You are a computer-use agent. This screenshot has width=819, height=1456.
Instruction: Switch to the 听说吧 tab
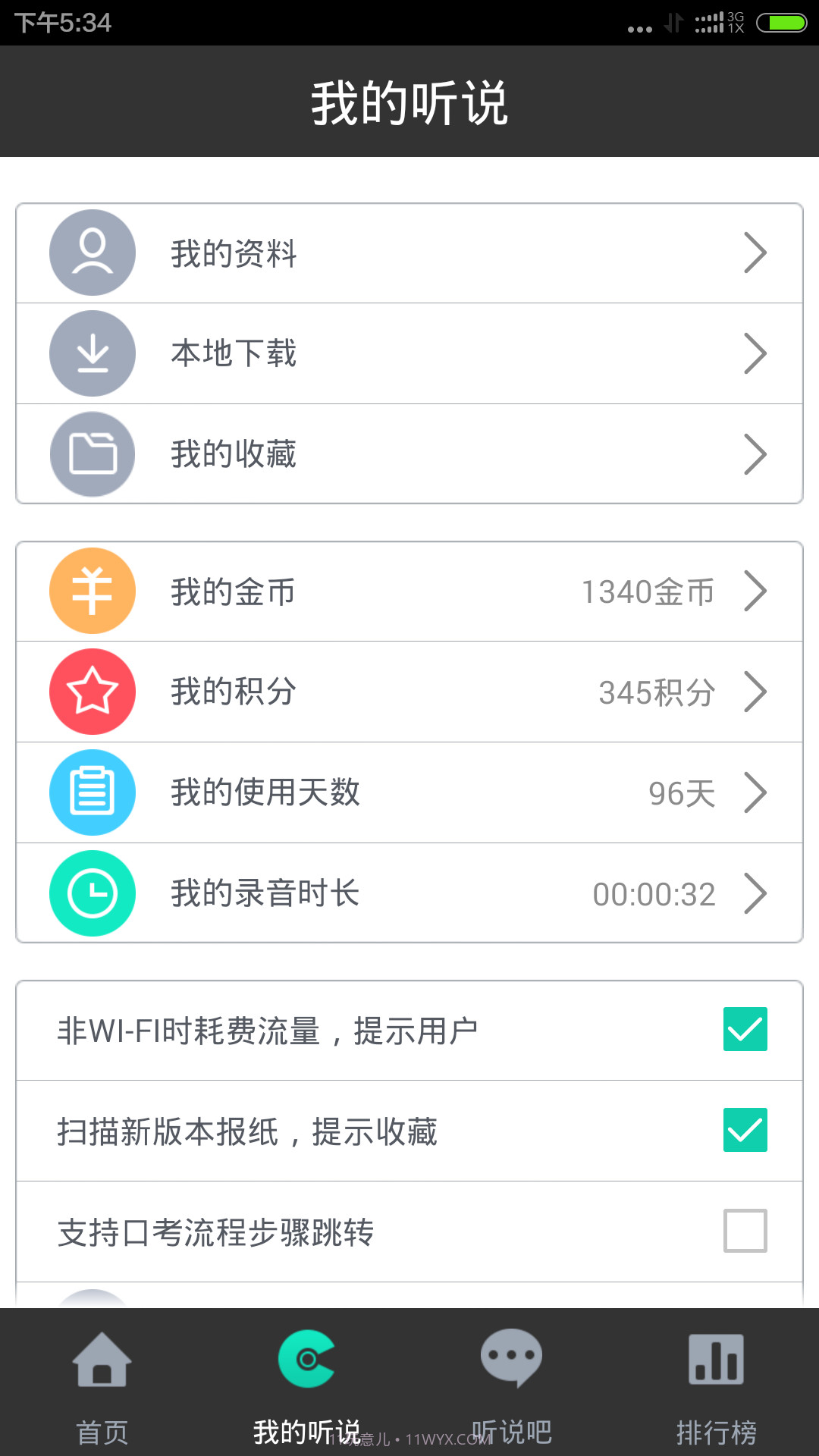512,1380
